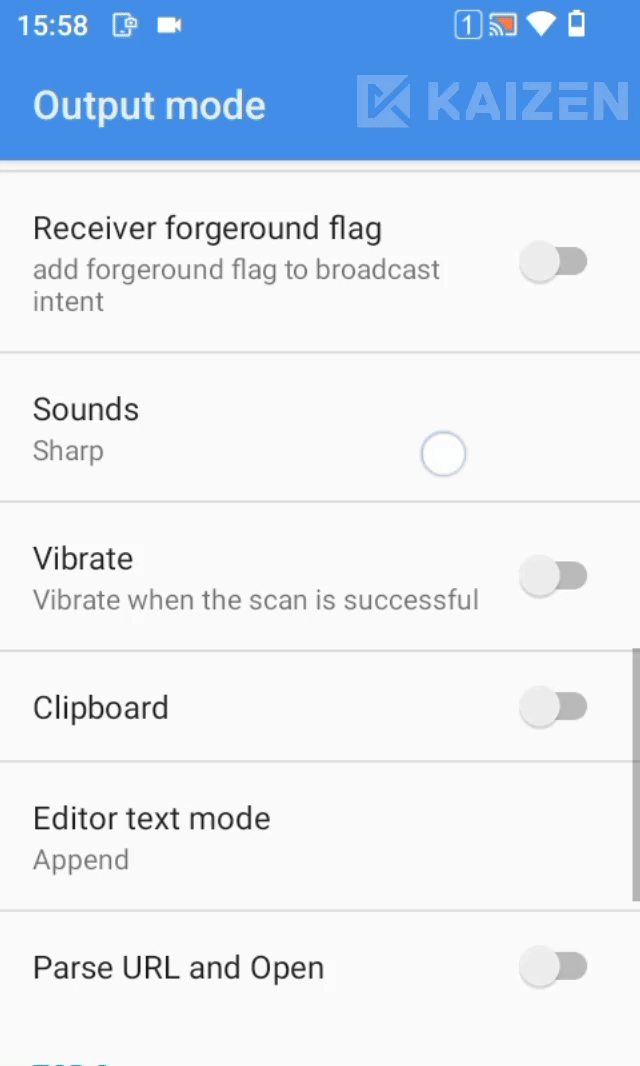640x1066 pixels.
Task: Toggle the Clipboard switch
Action: coord(554,706)
